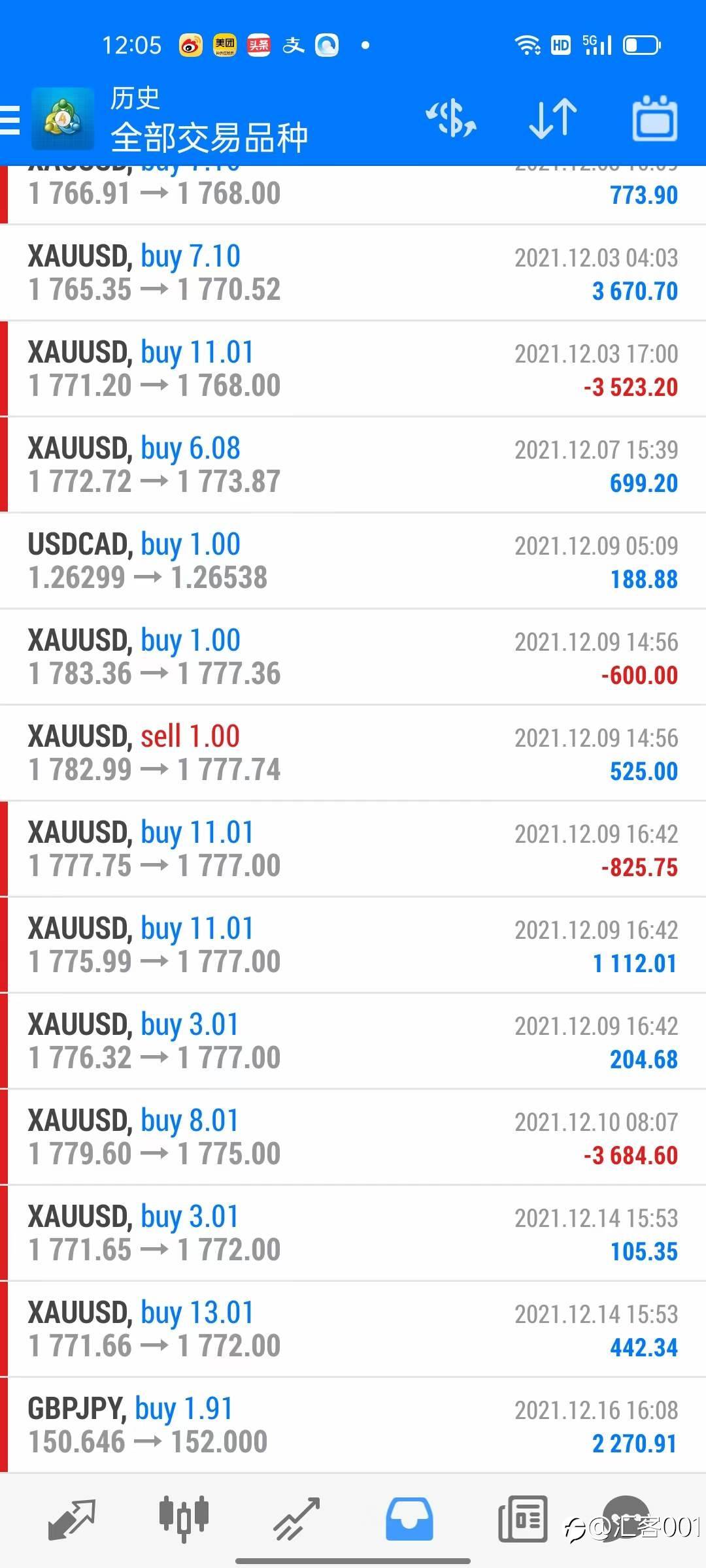Switch to the Chart candlestick tab
The width and height of the screenshot is (706, 1568).
tap(184, 1520)
